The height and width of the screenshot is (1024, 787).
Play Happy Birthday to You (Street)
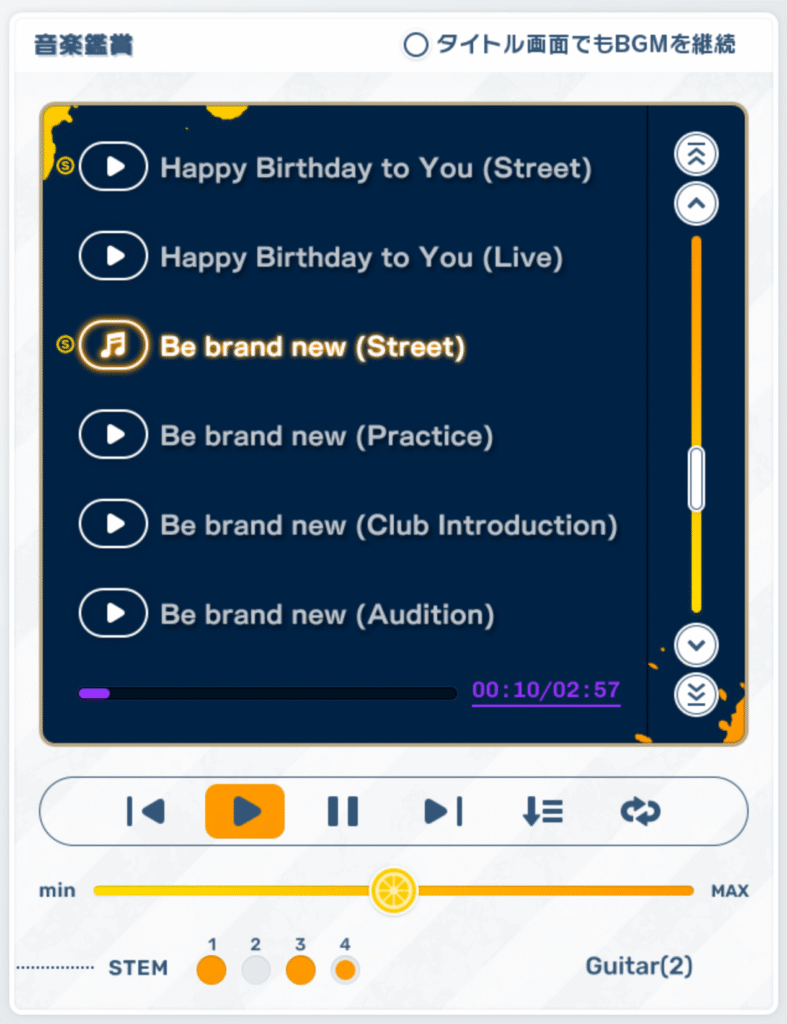[114, 167]
